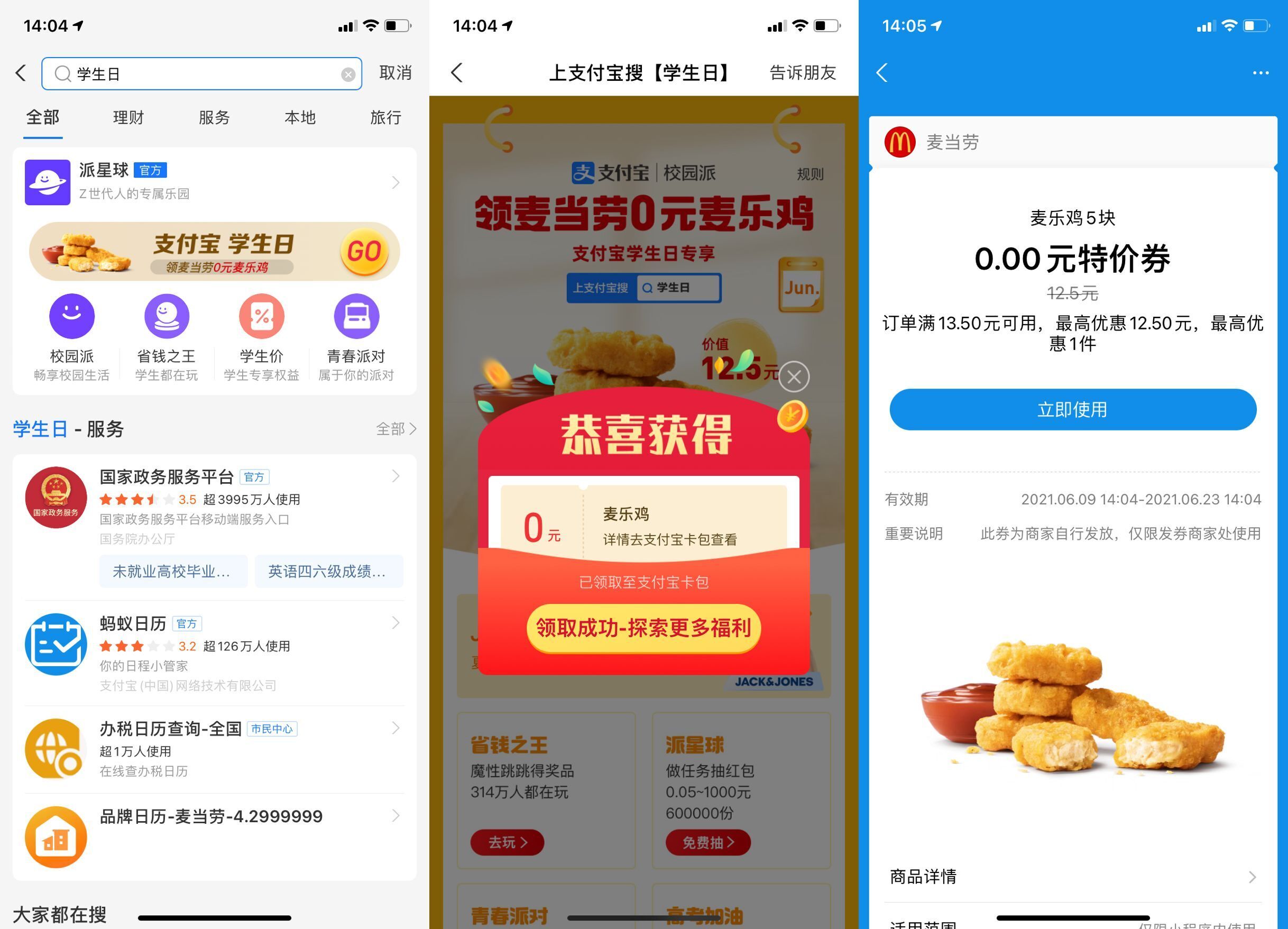Use the coupon with 立即使用
Image resolution: width=1288 pixels, height=929 pixels.
pyautogui.click(x=1072, y=409)
